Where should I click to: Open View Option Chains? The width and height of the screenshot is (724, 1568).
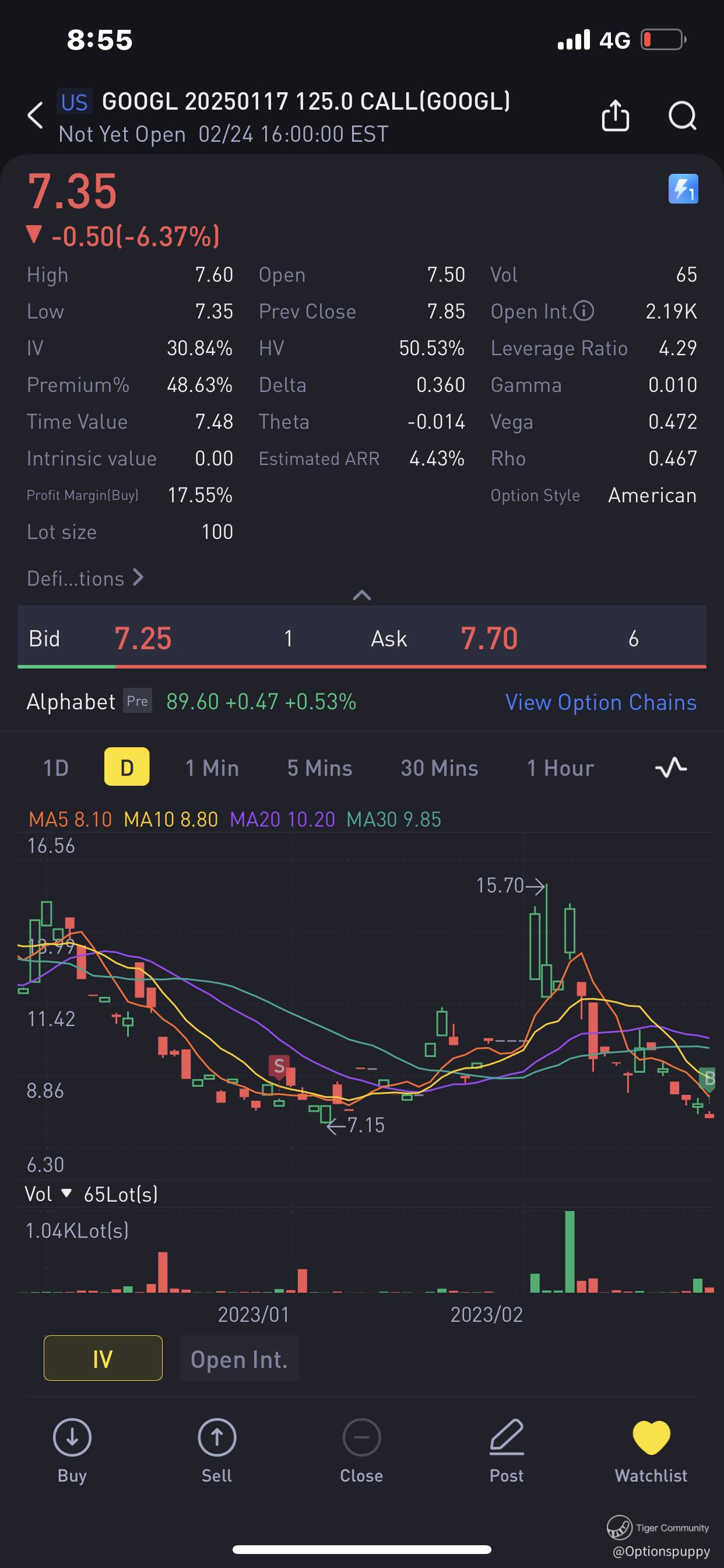(x=600, y=702)
